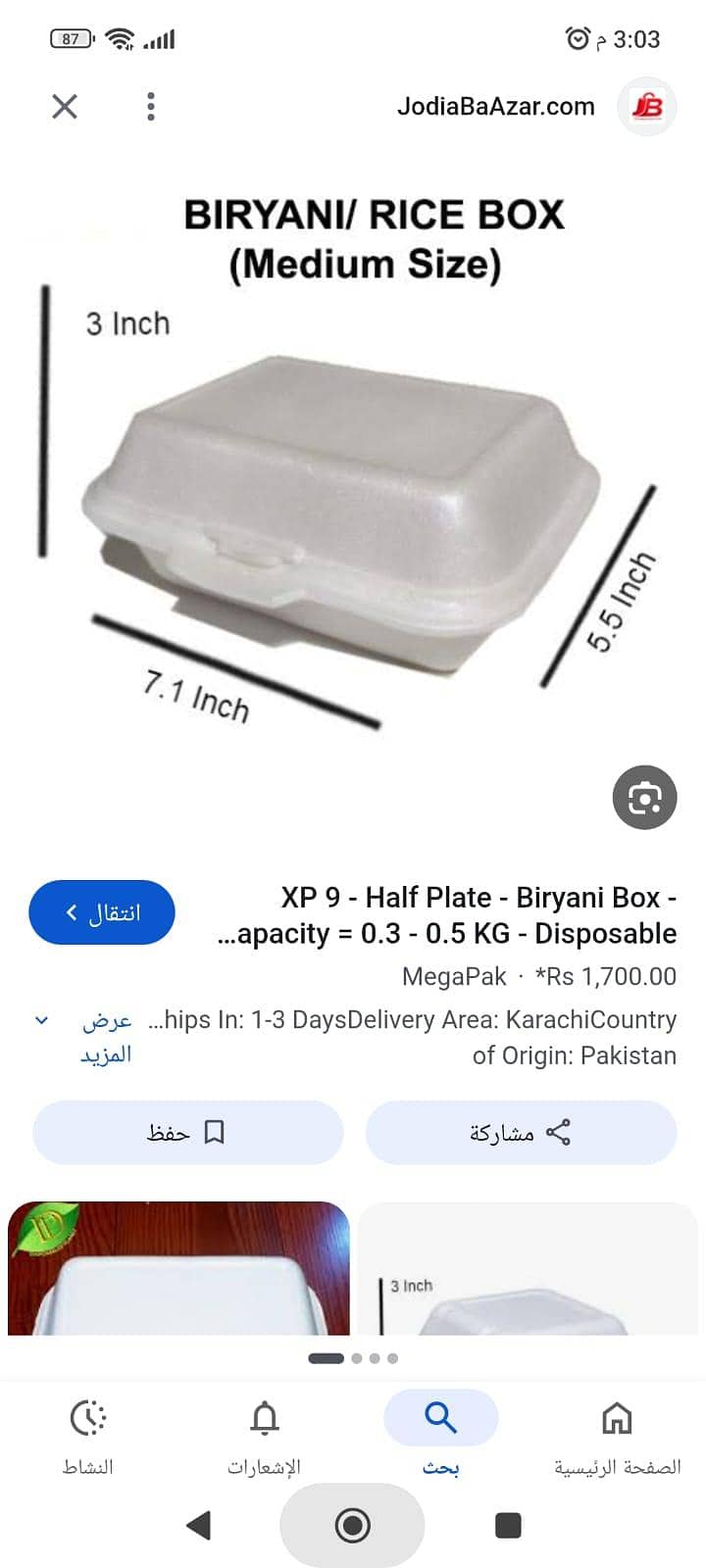Select the بحث search tab
The image size is (706, 1568).
[441, 1436]
